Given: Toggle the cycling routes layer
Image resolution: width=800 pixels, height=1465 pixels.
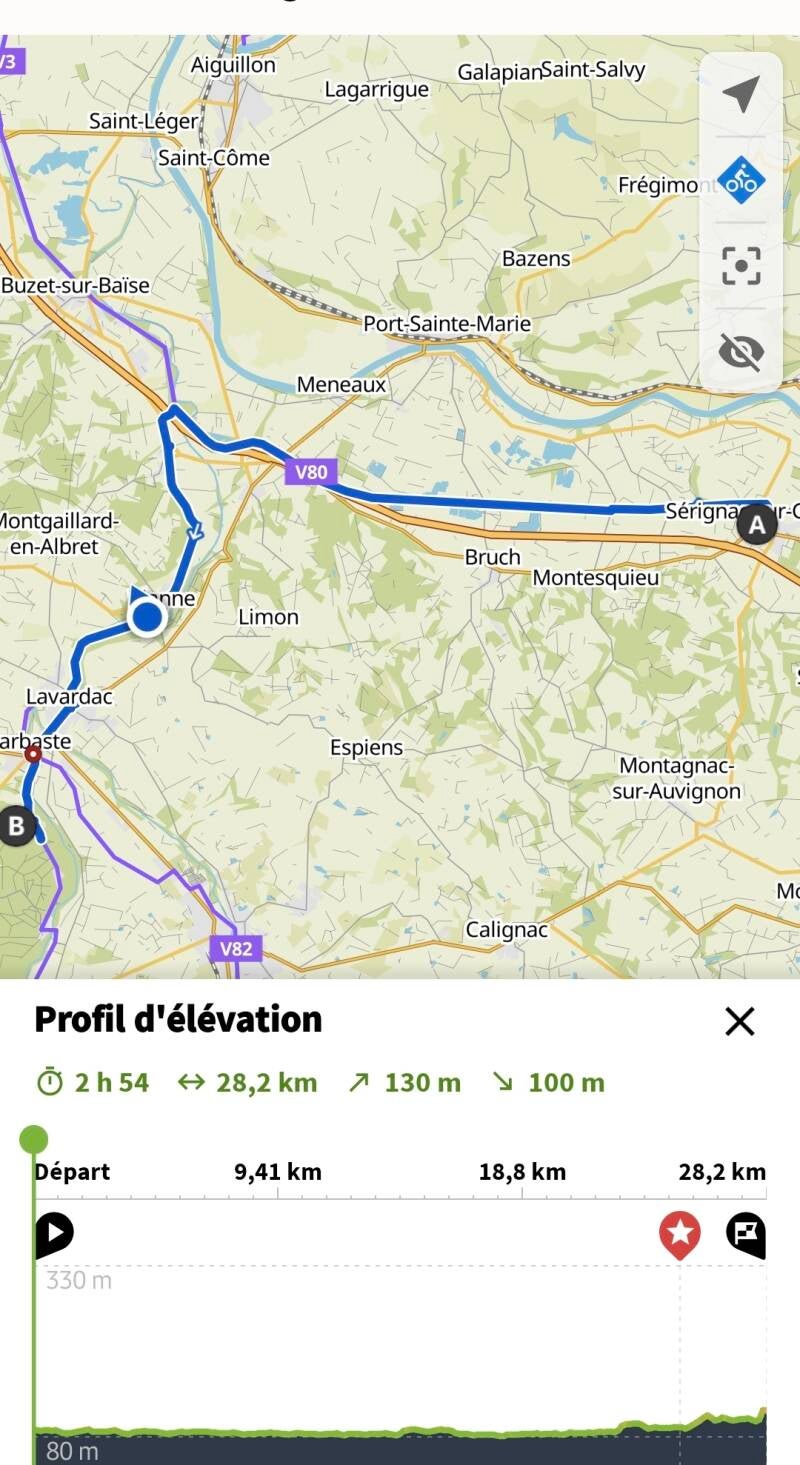Looking at the screenshot, I should click(x=741, y=181).
